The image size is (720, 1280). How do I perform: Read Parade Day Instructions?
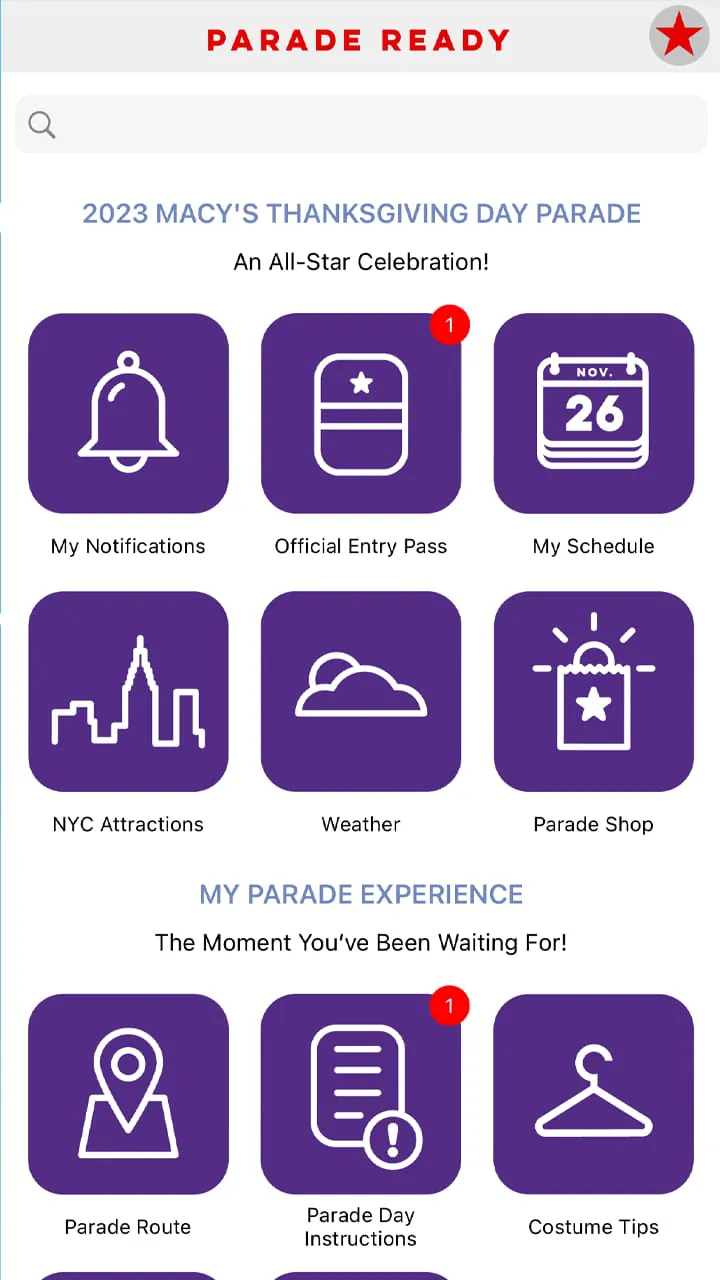[361, 1094]
